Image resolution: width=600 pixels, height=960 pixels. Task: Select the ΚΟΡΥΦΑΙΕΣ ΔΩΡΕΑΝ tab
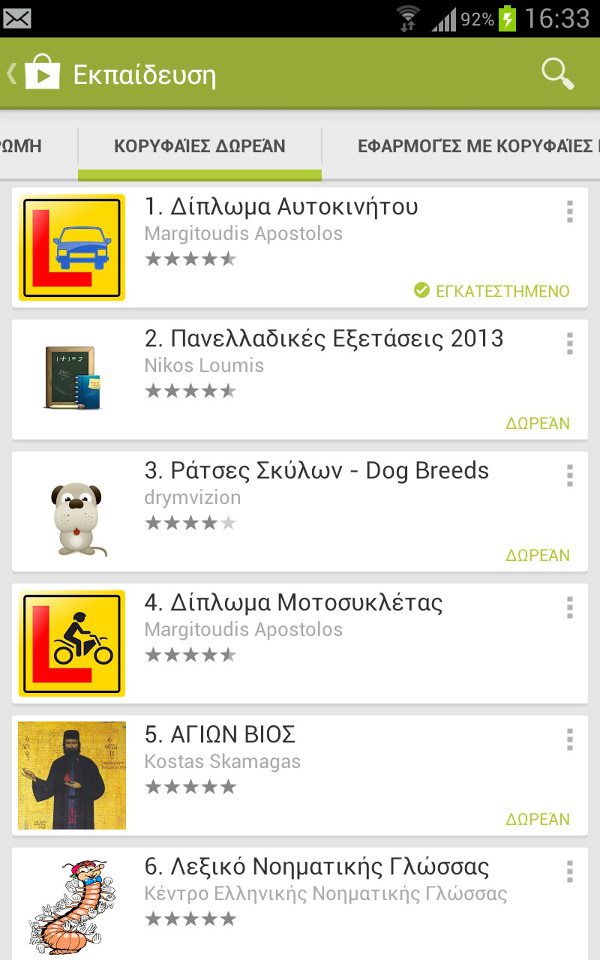200,146
